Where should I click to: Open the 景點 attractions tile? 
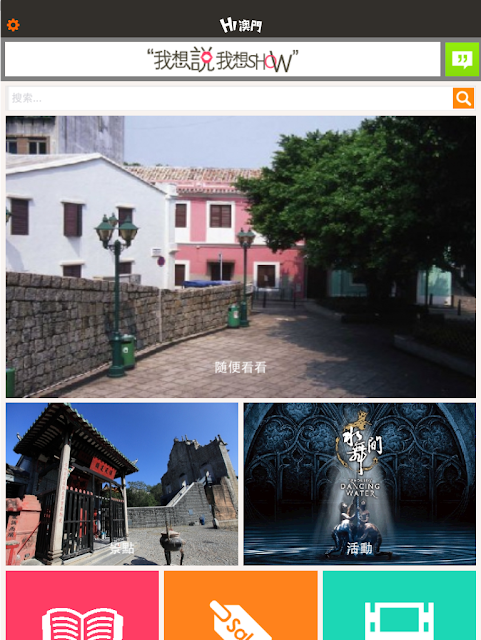point(122,484)
